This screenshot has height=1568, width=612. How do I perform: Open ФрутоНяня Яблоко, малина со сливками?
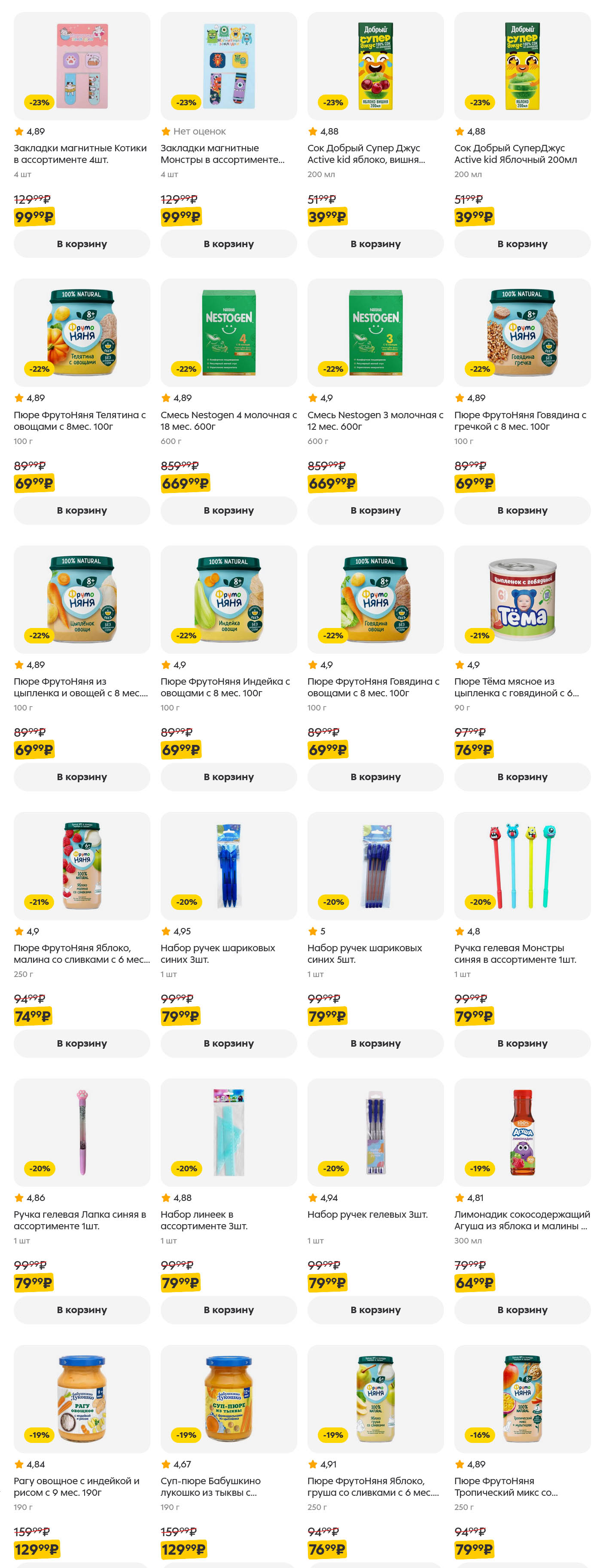coord(82,953)
